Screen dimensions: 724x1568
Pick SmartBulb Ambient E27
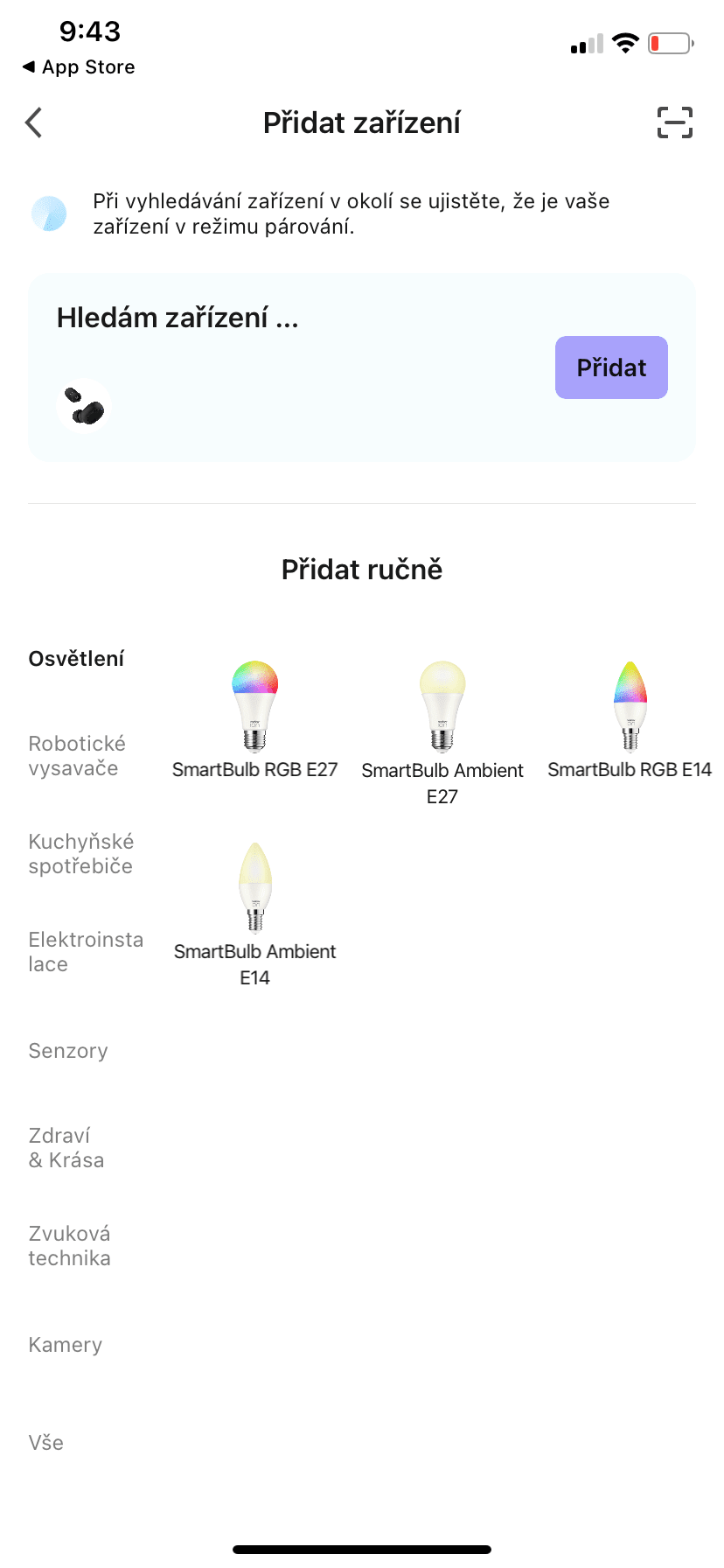coord(442,731)
